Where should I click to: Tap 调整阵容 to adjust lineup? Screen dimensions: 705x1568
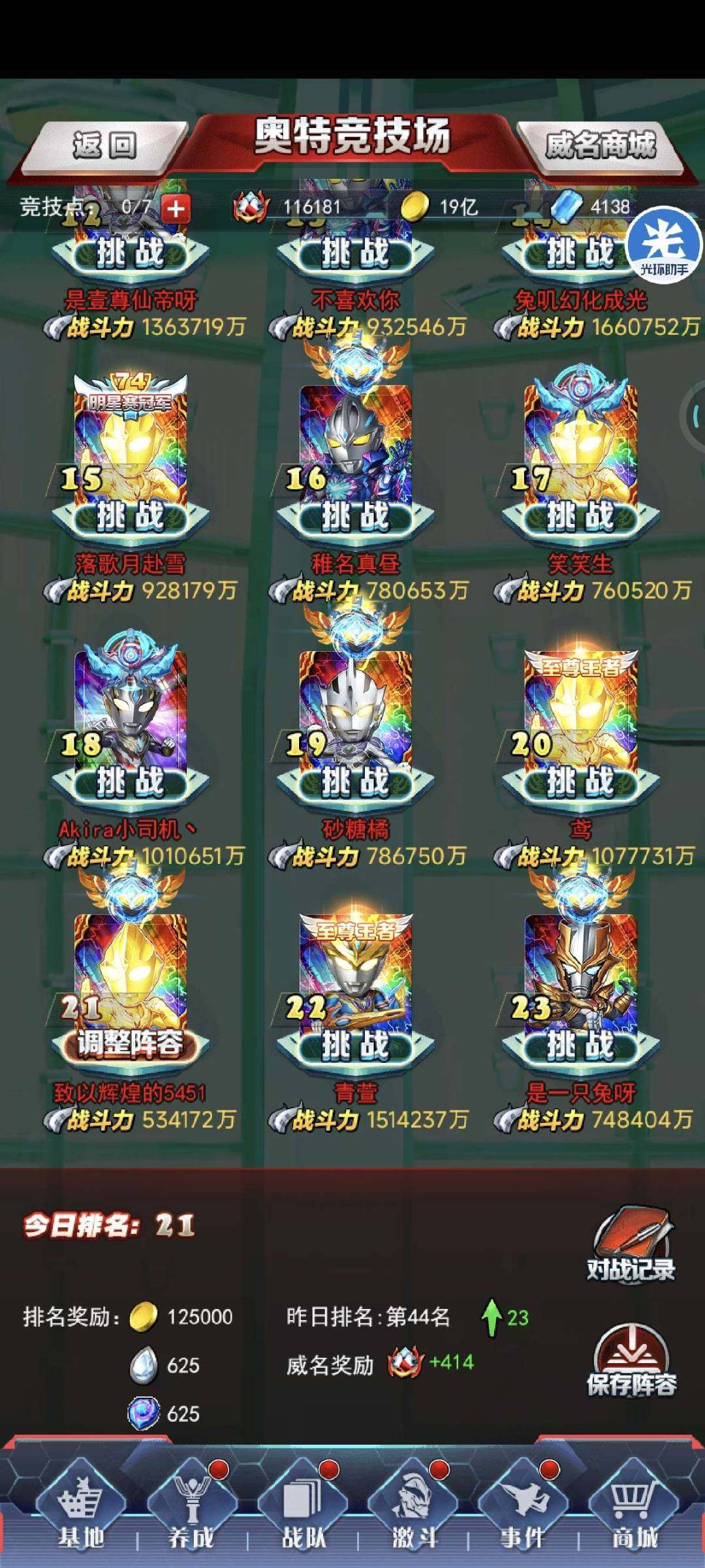130,1044
